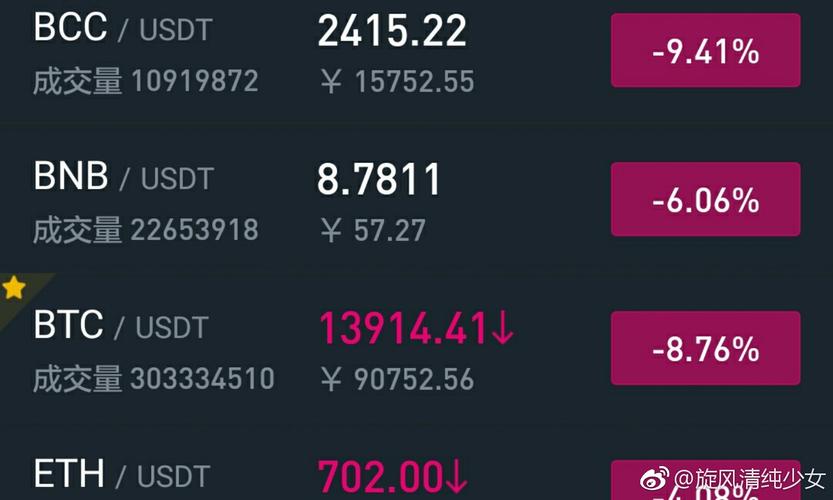Open the BCC / USDT trading pair
This screenshot has width=833, height=500.
pos(123,29)
